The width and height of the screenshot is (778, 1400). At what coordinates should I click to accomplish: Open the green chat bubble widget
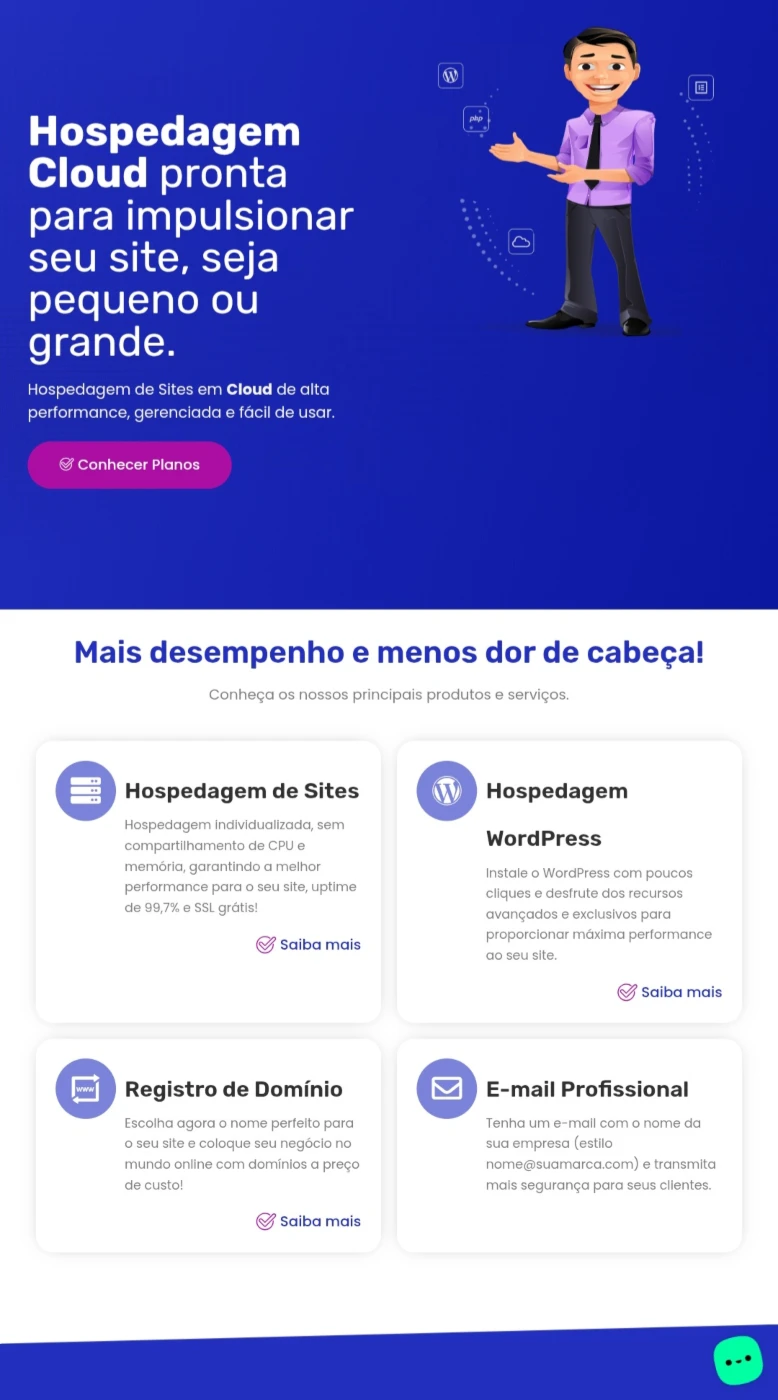pos(738,1361)
